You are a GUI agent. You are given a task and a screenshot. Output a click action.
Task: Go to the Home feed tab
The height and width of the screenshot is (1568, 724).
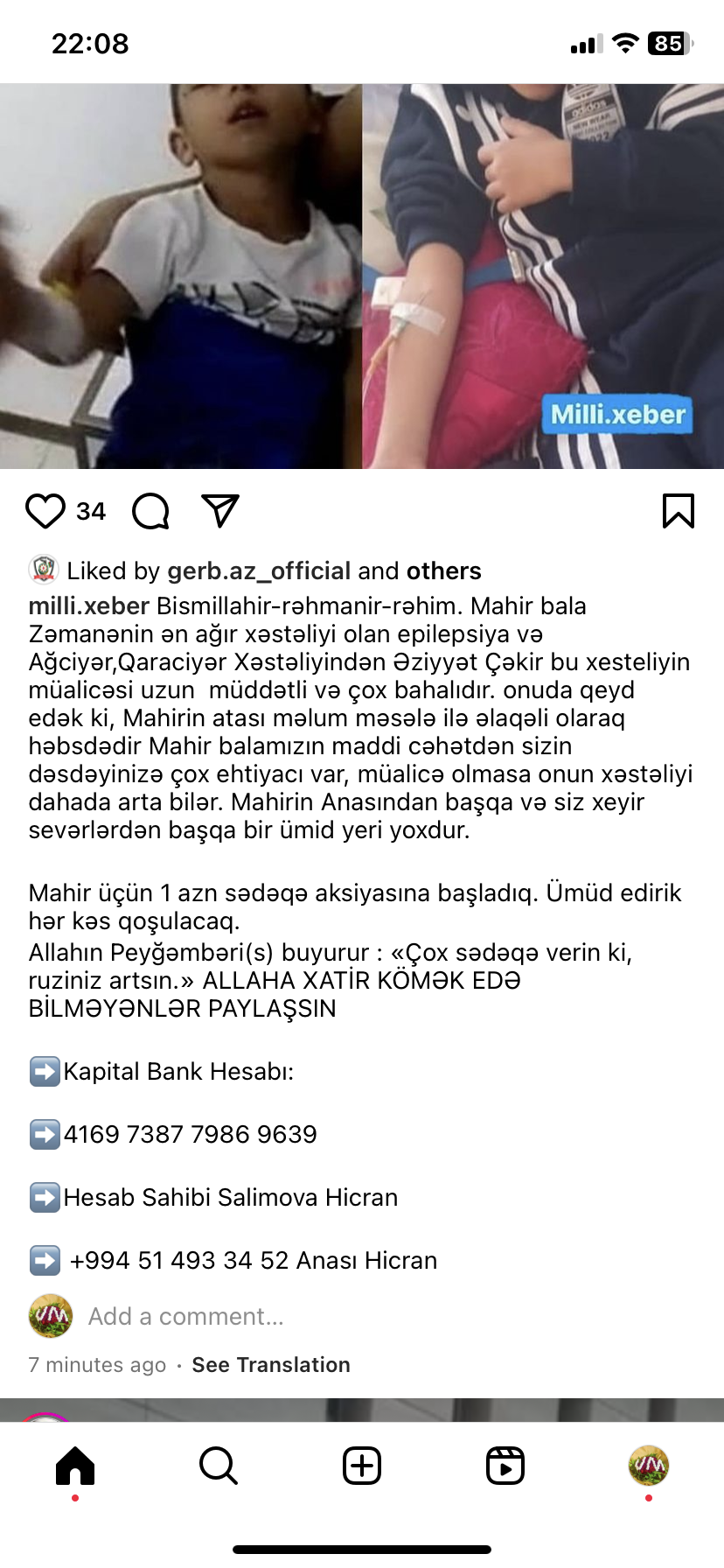coord(75,1466)
